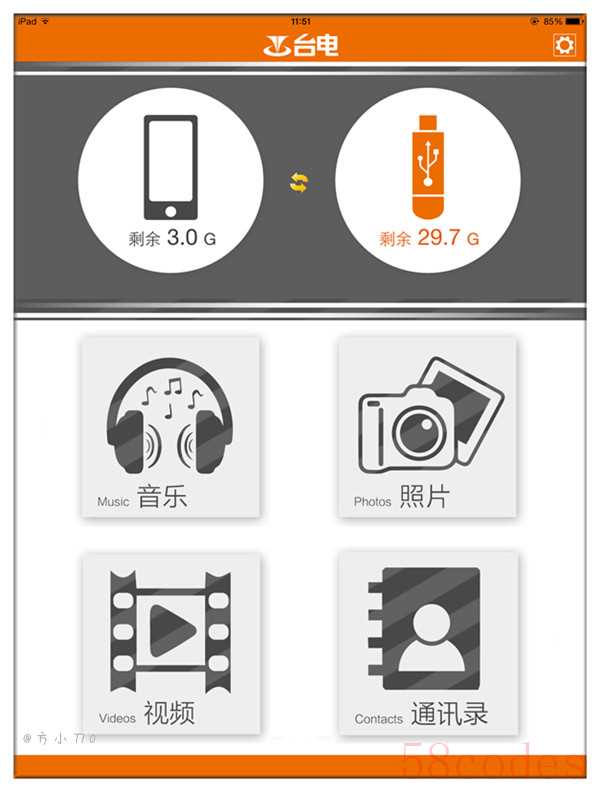Open the Music tile
Image resolution: width=600 pixels, height=792 pixels.
tap(170, 426)
